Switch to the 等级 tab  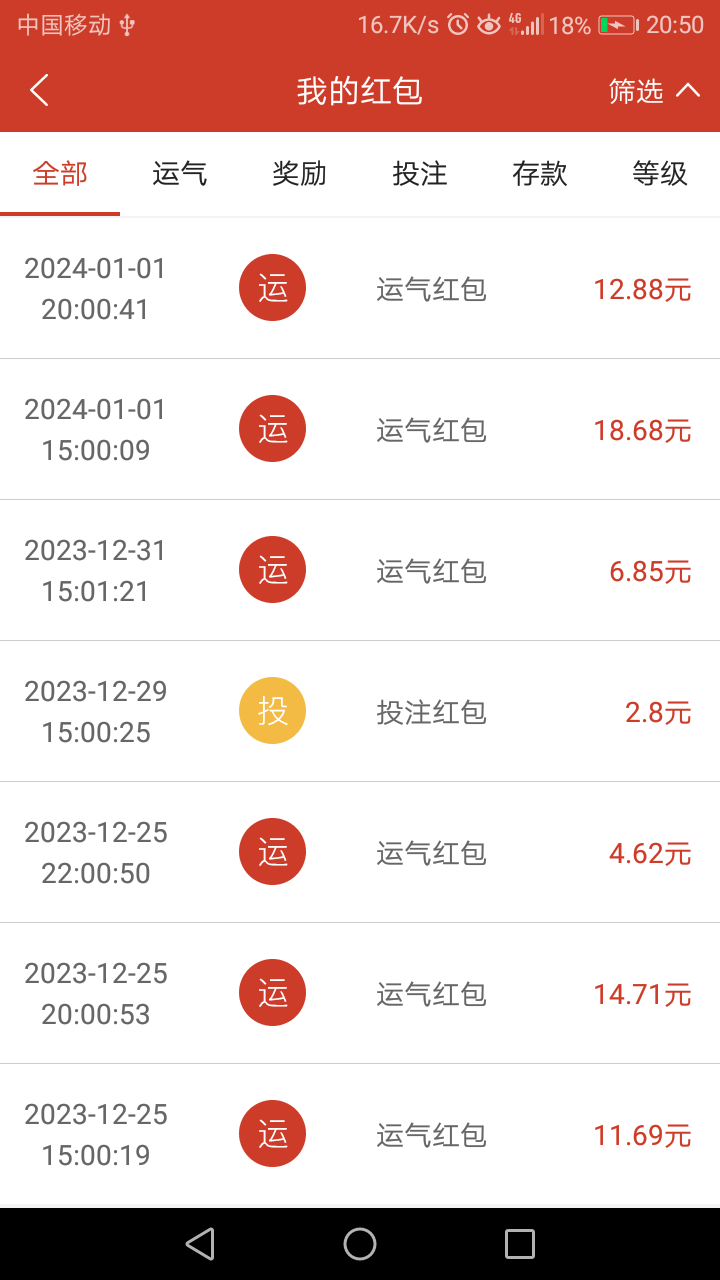click(x=660, y=174)
